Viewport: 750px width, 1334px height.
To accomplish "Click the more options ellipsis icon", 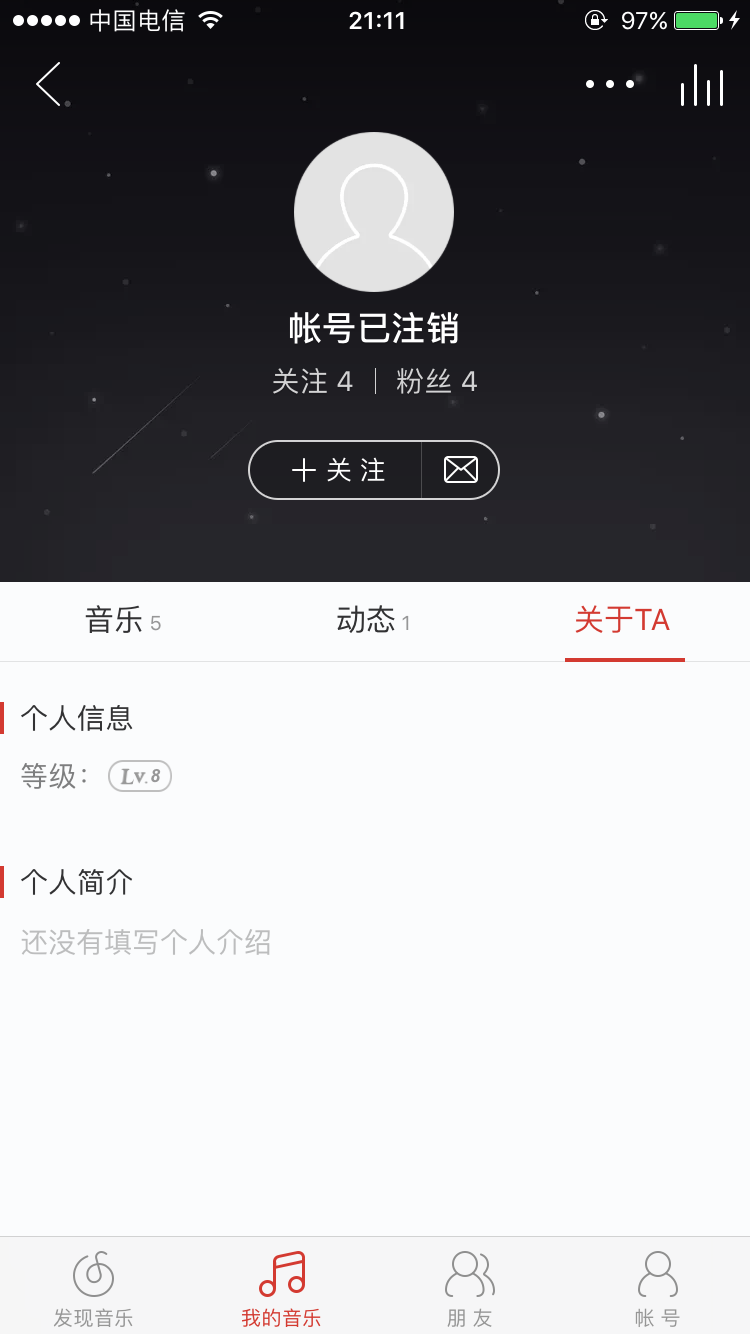I will pos(609,84).
